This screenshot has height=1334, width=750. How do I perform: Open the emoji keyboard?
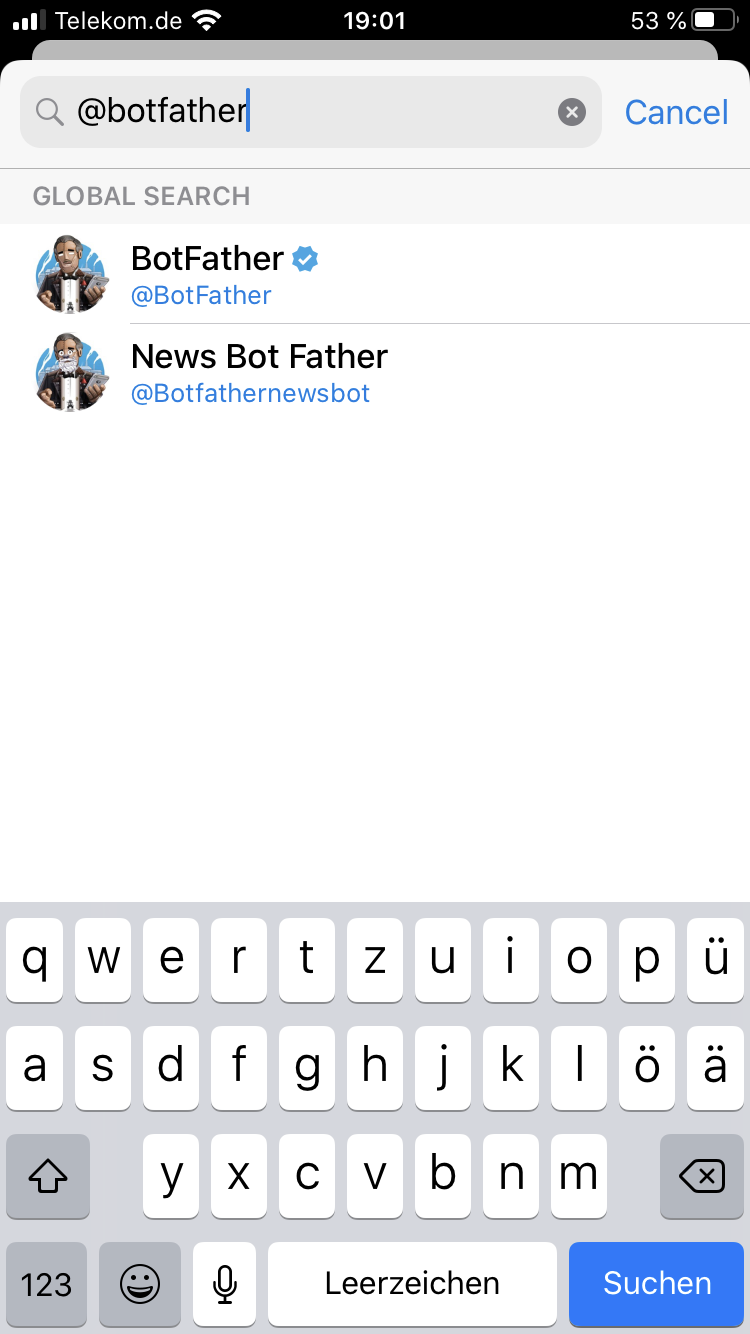pyautogui.click(x=140, y=1284)
